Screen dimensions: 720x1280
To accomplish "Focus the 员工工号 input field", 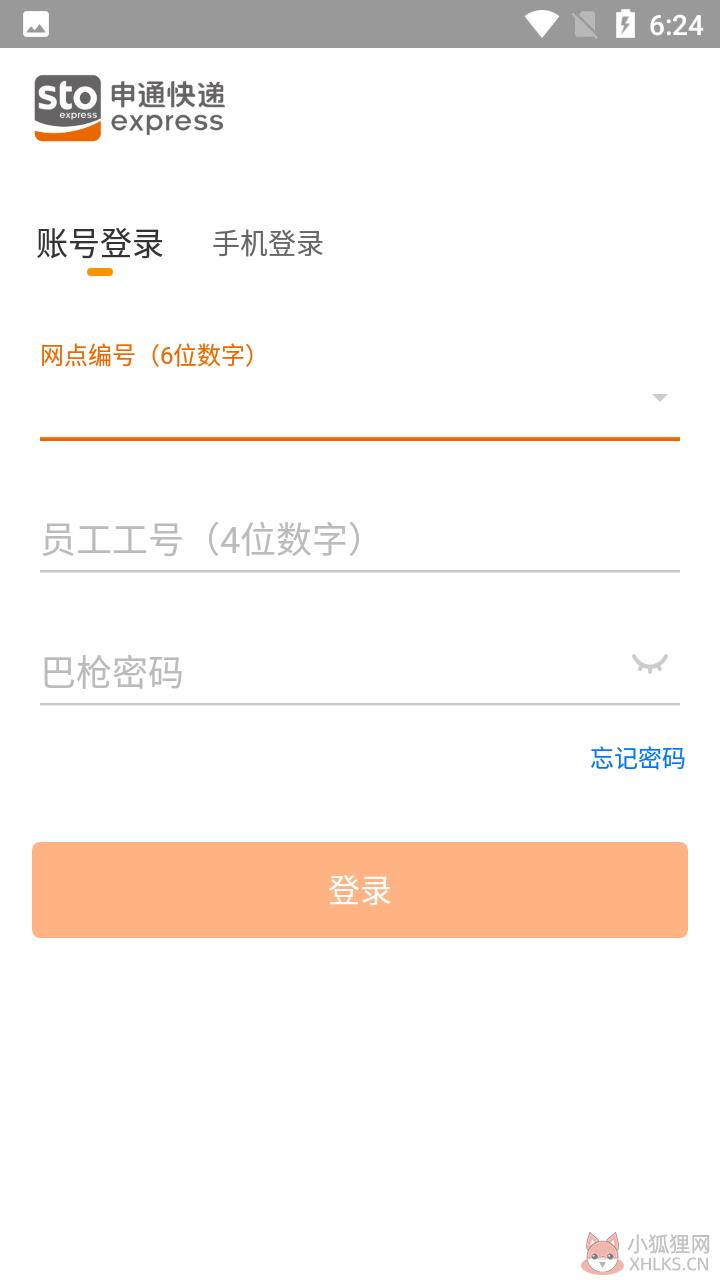I will [x=360, y=540].
